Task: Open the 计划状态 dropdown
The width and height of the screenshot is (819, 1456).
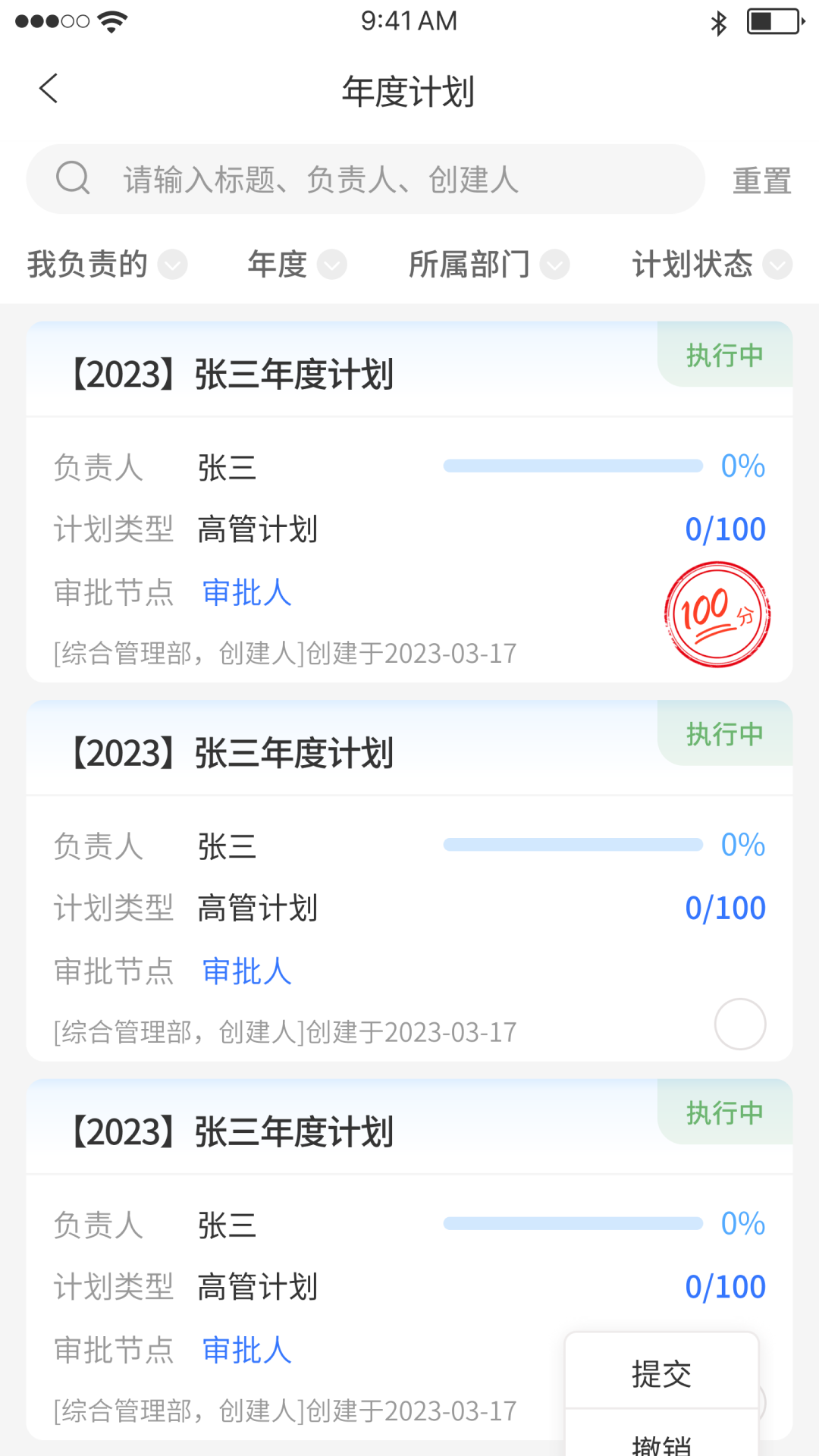Action: click(711, 265)
